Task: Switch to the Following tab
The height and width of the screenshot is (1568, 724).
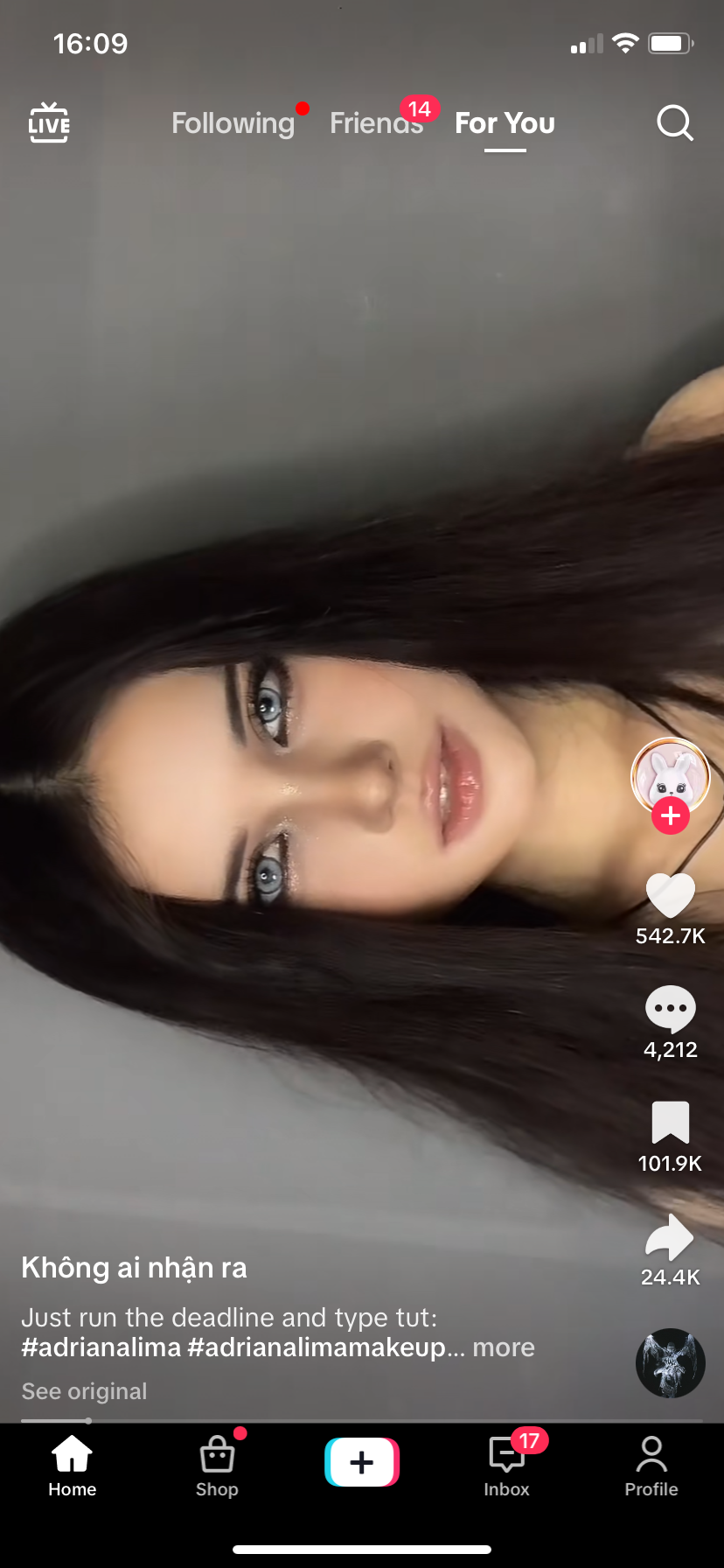Action: (x=233, y=123)
